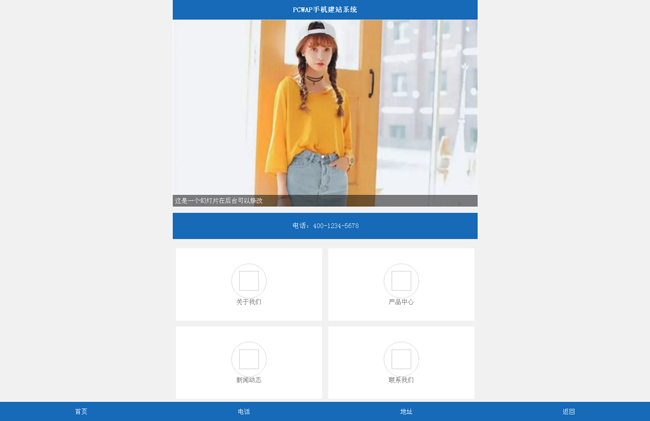Open the 关于我们 card
The height and width of the screenshot is (421, 650).
tap(249, 284)
